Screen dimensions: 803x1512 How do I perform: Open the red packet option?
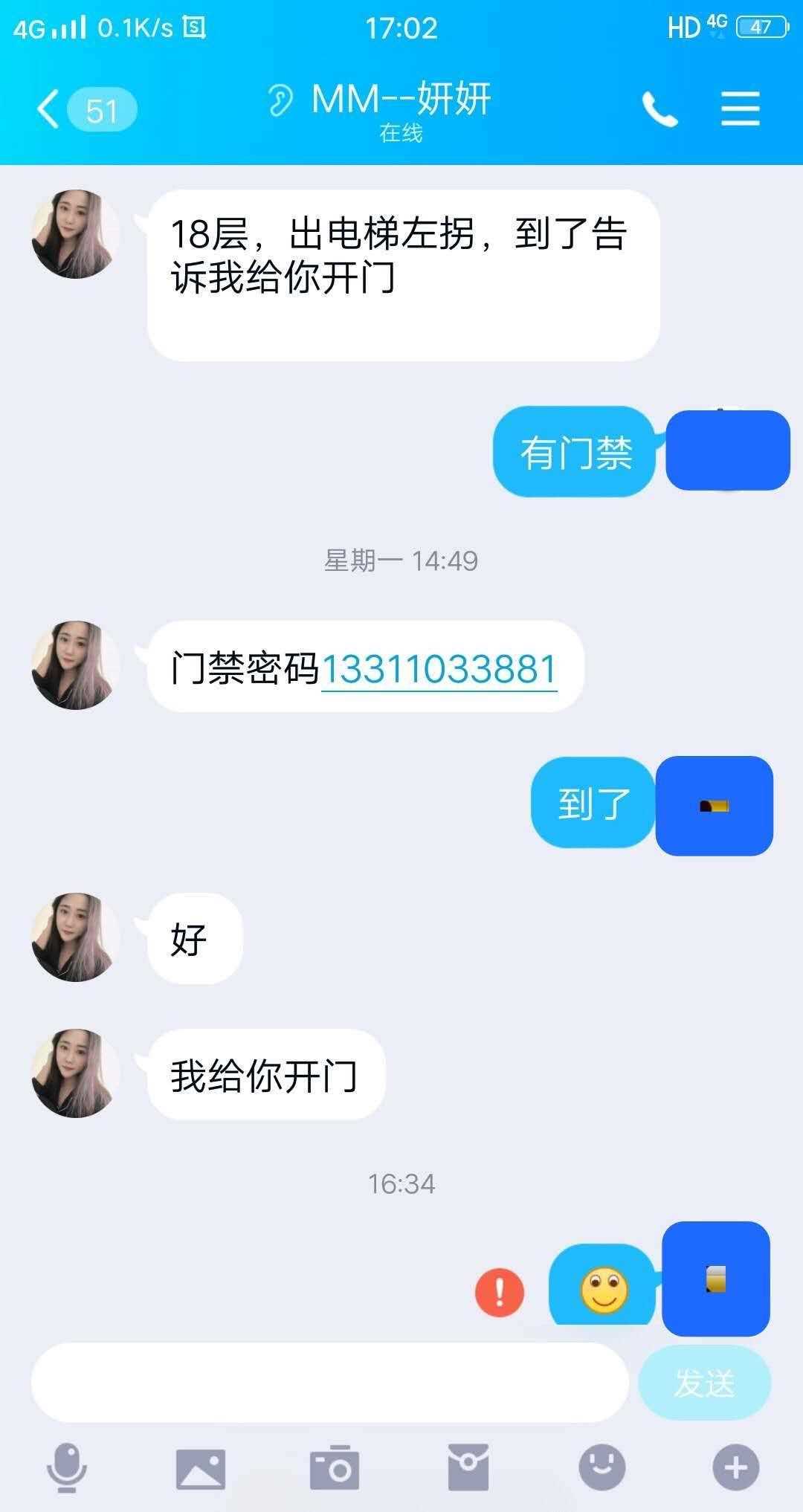[x=468, y=1467]
